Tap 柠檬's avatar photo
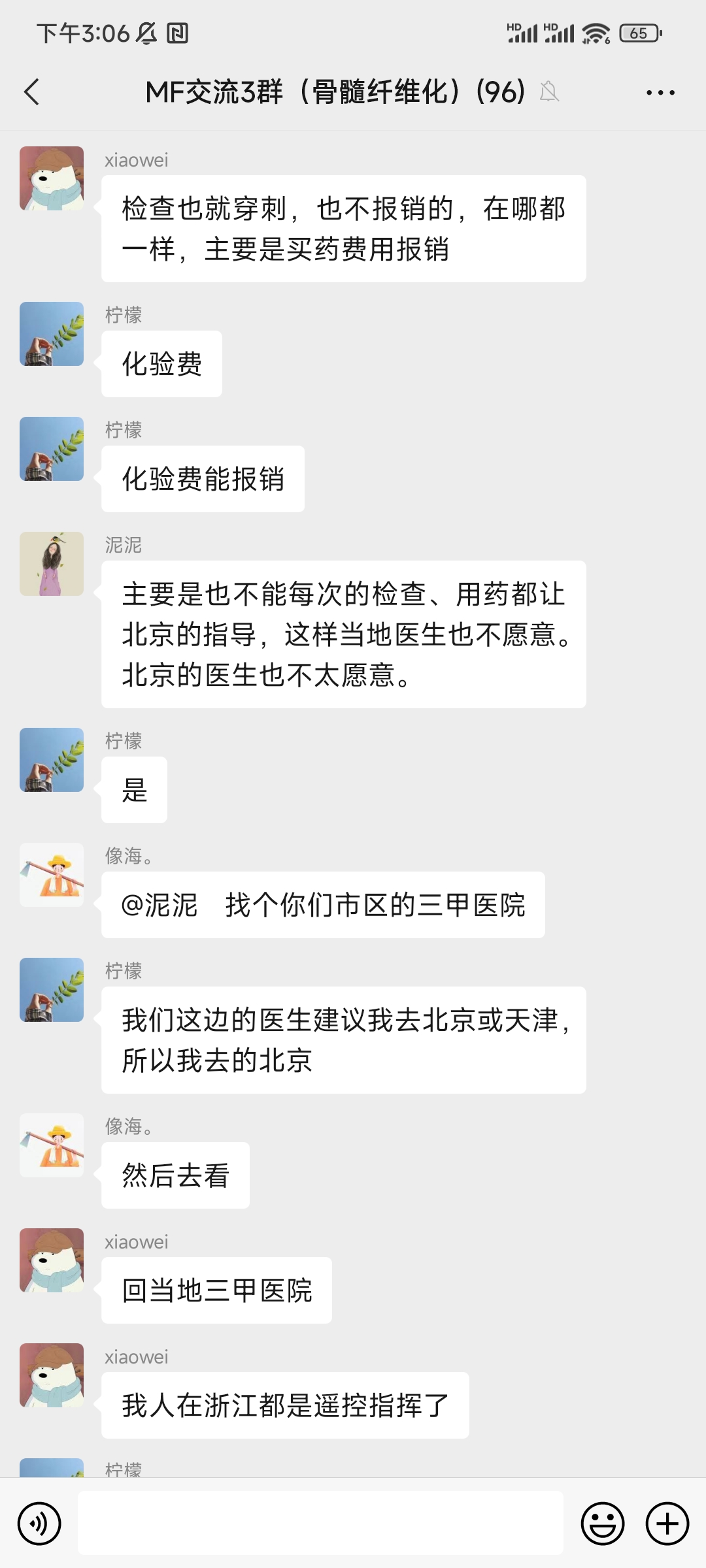706x1568 pixels. click(x=52, y=334)
